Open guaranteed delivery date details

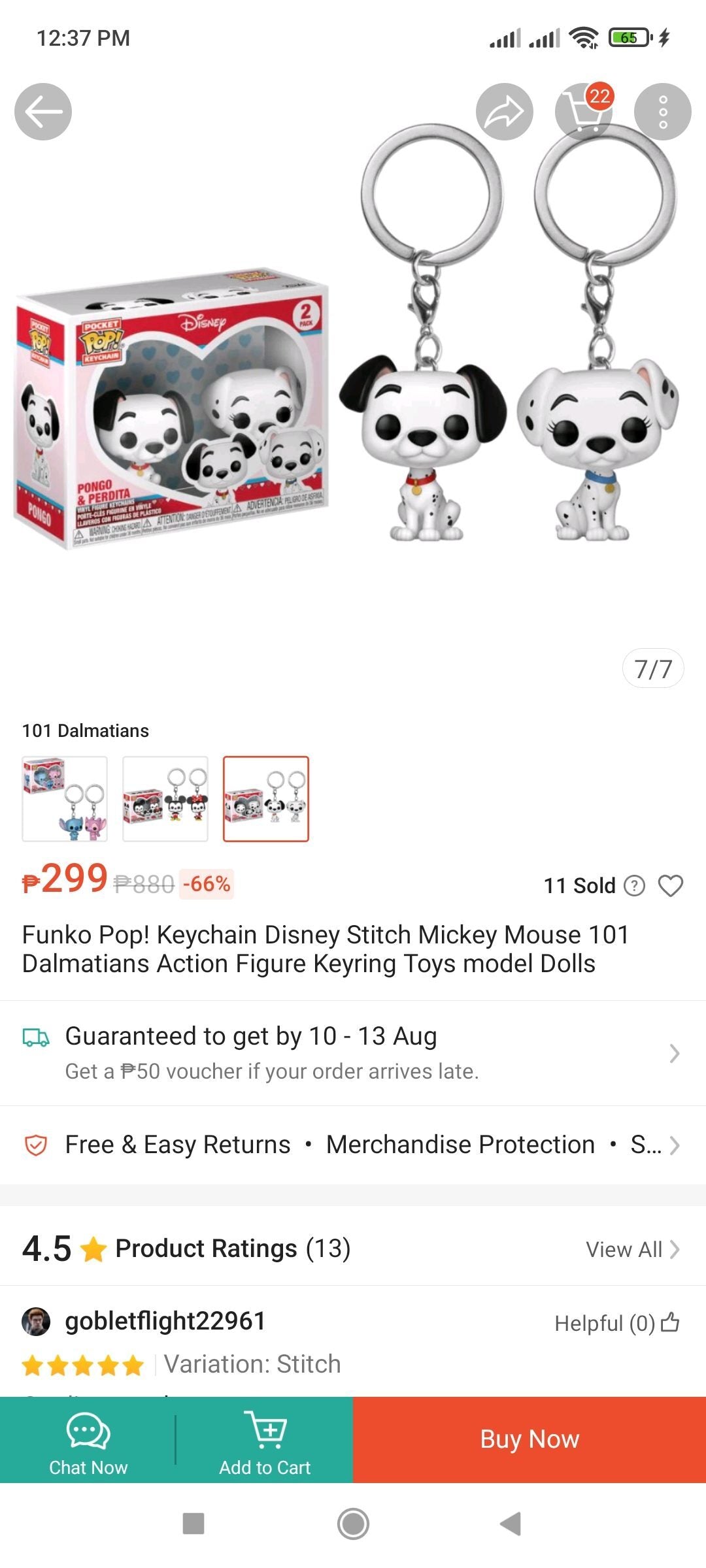[353, 1053]
